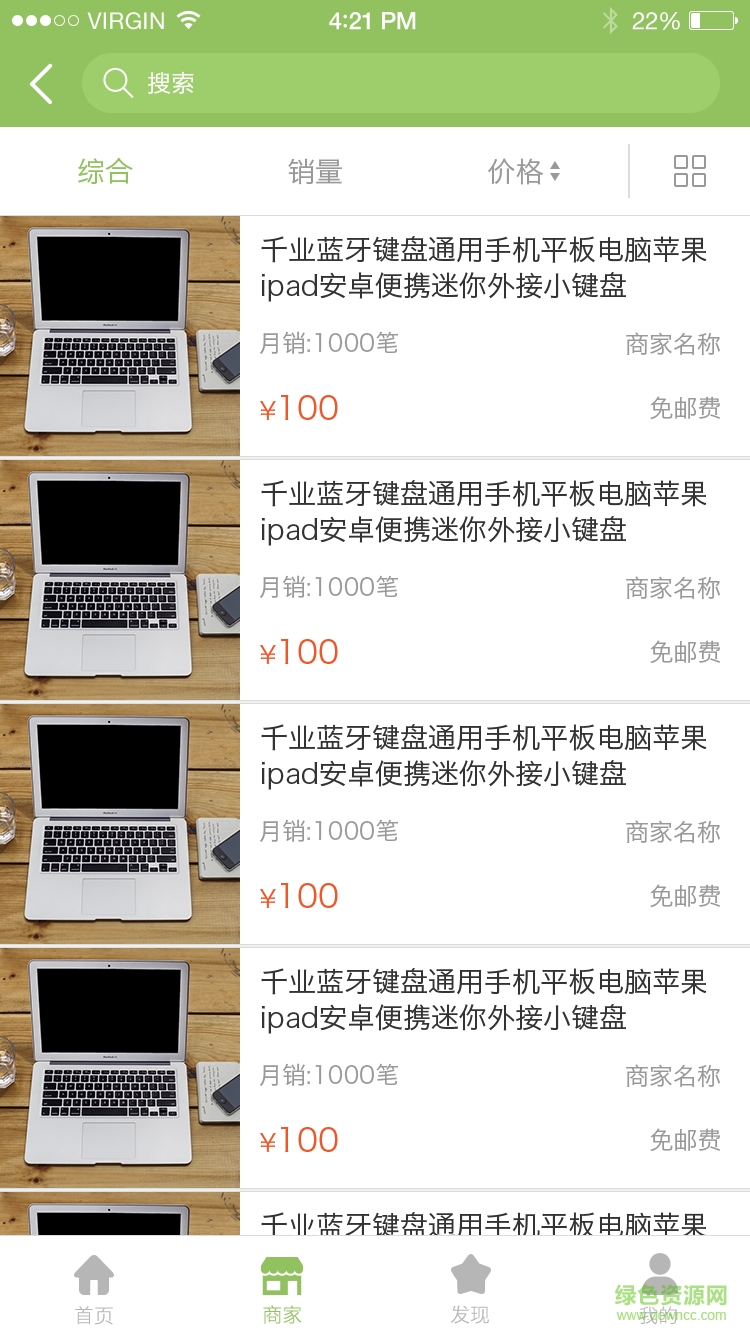Open the 发现 discover tab

click(x=470, y=1288)
